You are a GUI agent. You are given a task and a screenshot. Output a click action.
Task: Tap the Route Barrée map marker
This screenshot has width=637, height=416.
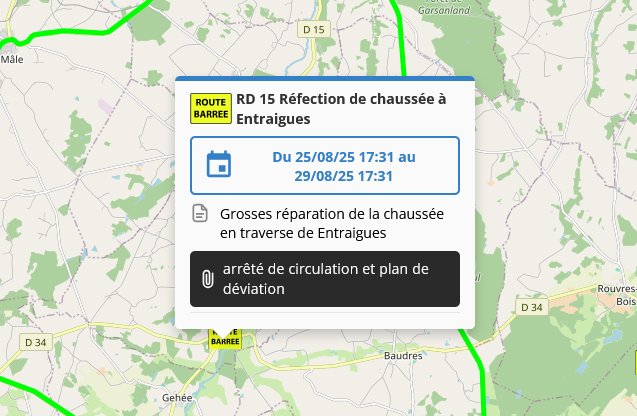pyautogui.click(x=225, y=339)
